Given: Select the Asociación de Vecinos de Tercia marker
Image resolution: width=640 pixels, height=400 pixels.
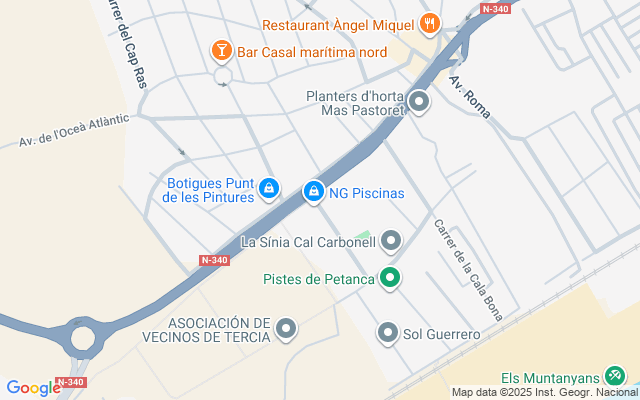Looking at the screenshot, I should [x=287, y=328].
